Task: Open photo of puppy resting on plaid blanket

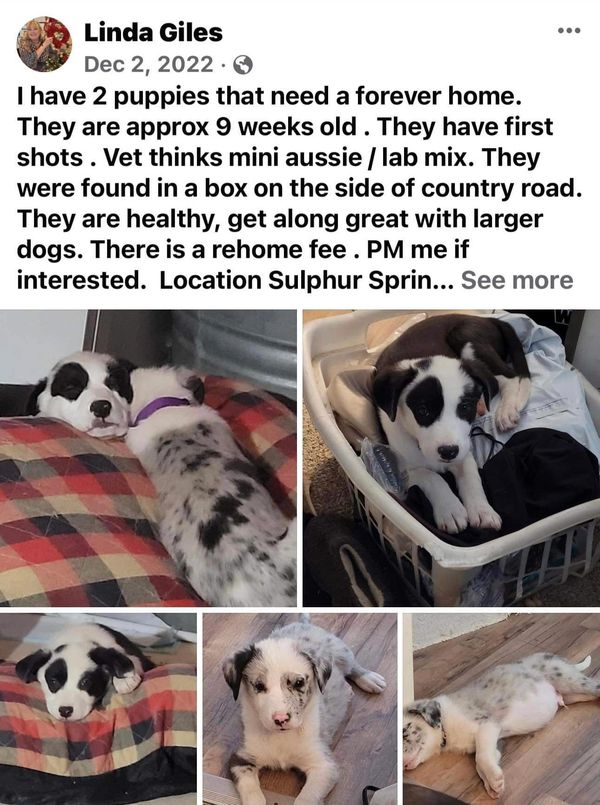Action: pyautogui.click(x=98, y=708)
